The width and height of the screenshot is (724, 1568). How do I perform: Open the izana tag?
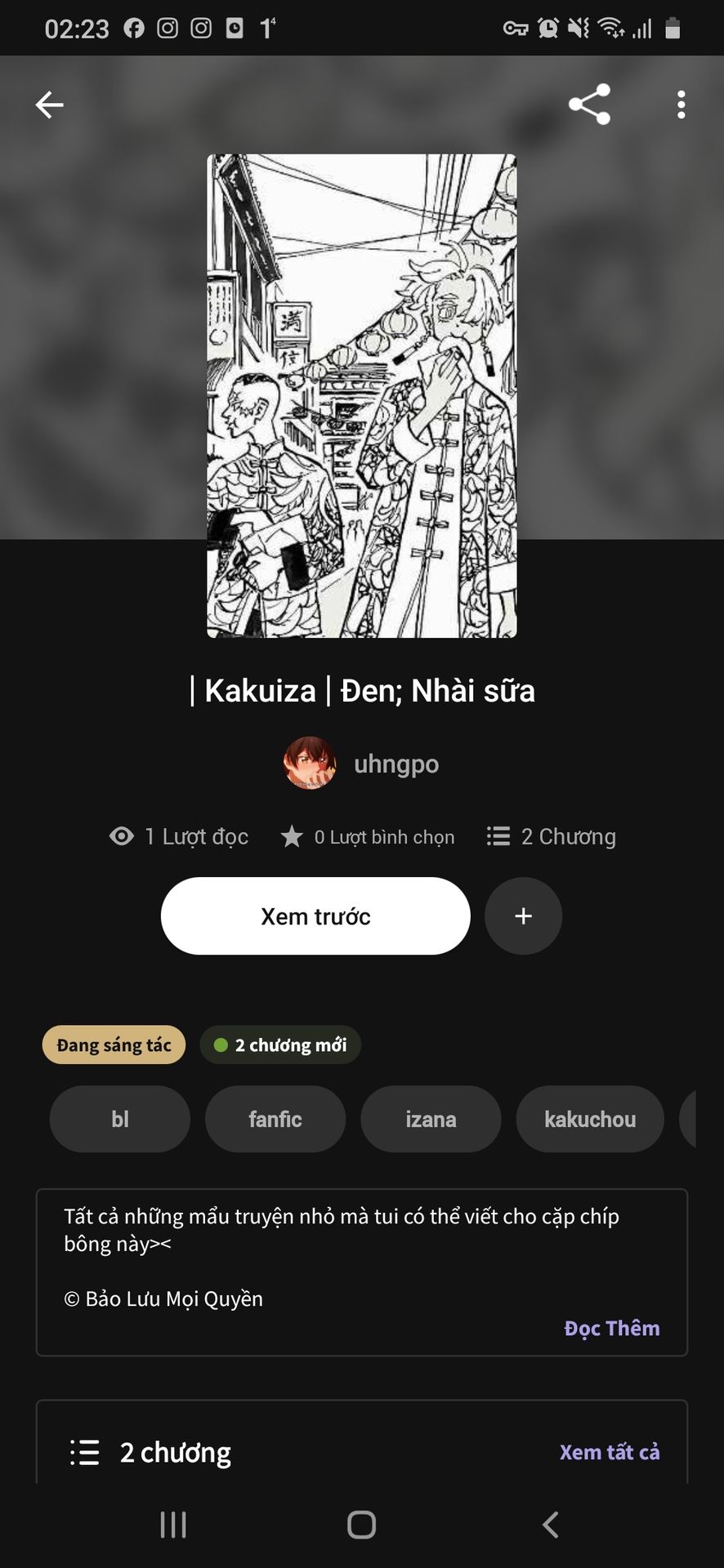click(x=431, y=1119)
